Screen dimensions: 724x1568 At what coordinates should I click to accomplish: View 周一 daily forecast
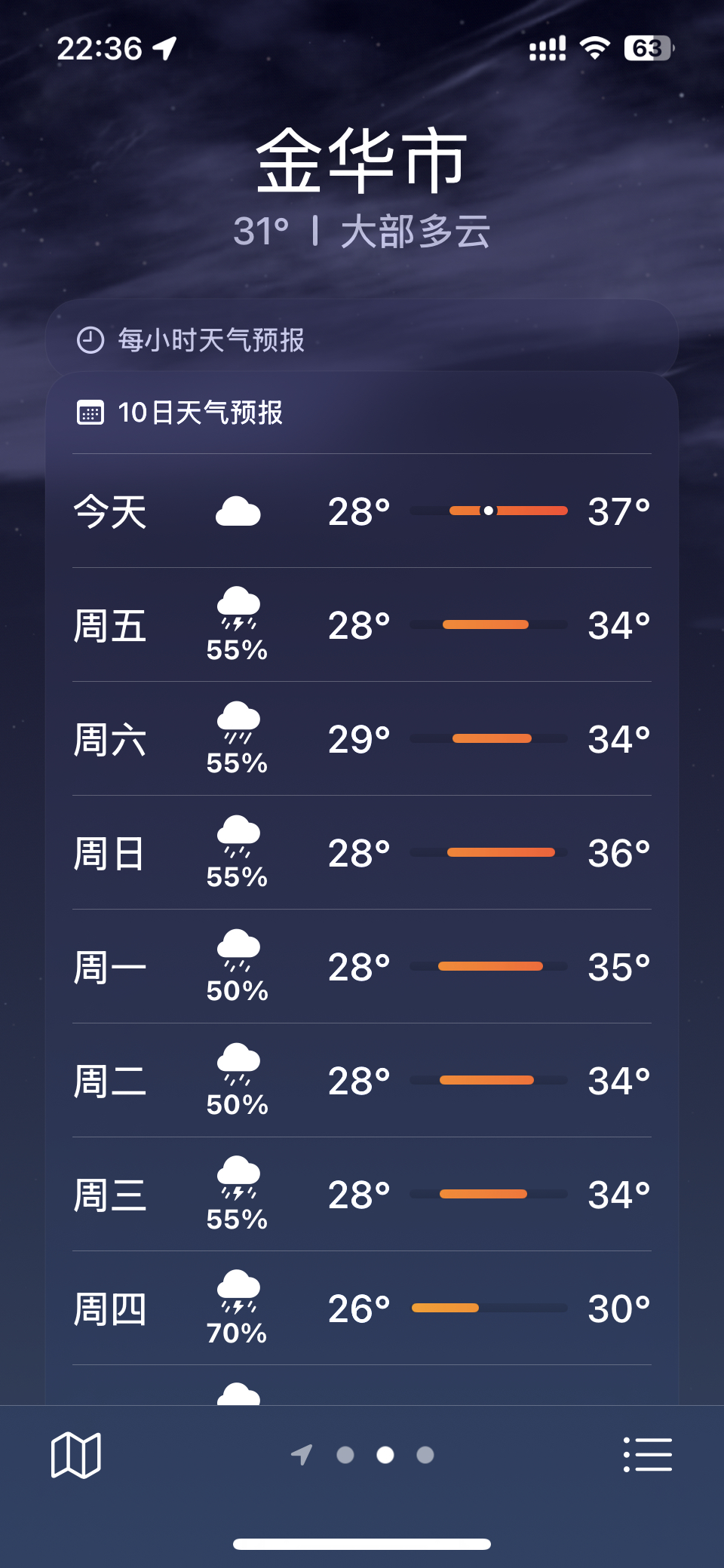pyautogui.click(x=362, y=967)
